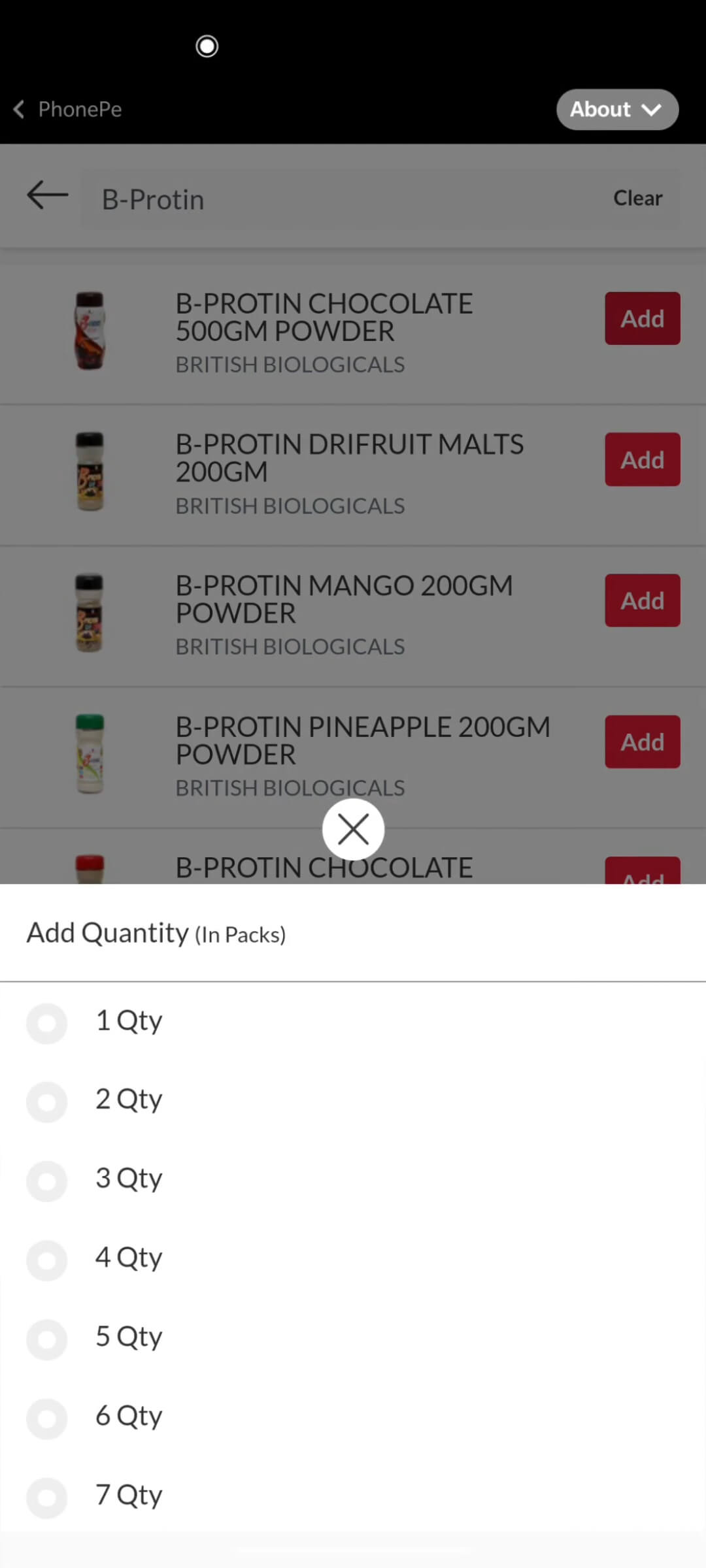Choose 5 Qty packs
This screenshot has height=1568, width=706.
(47, 1339)
